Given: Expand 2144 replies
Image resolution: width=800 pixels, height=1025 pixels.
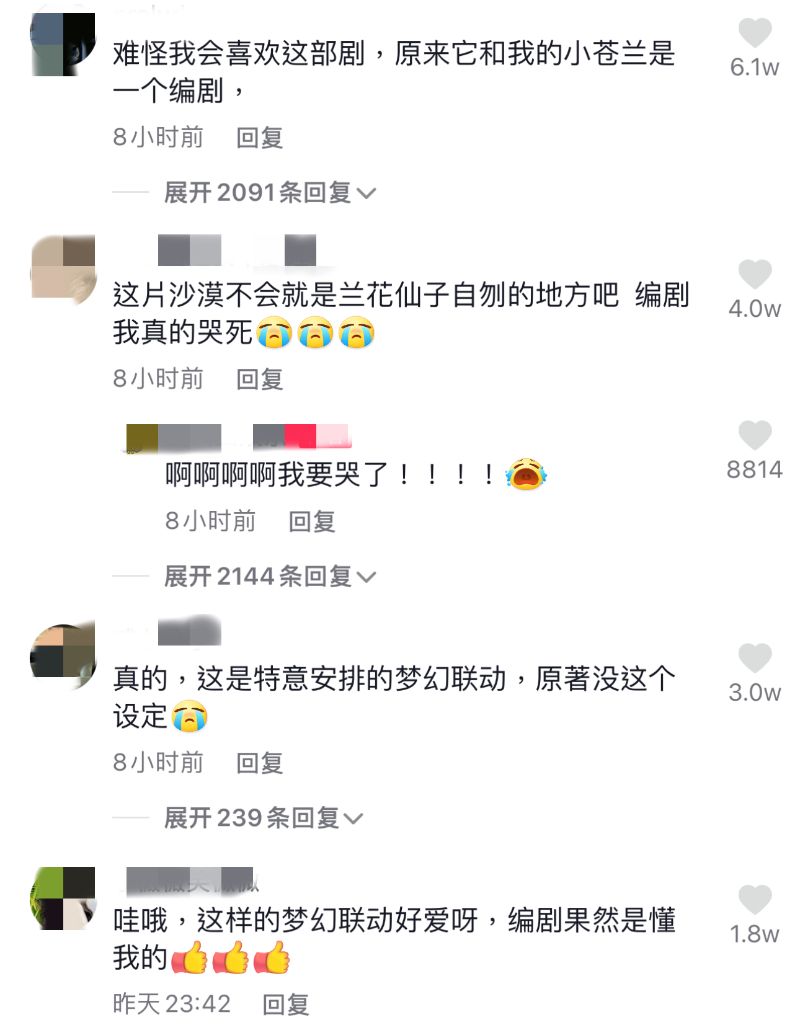Looking at the screenshot, I should click(x=270, y=576).
